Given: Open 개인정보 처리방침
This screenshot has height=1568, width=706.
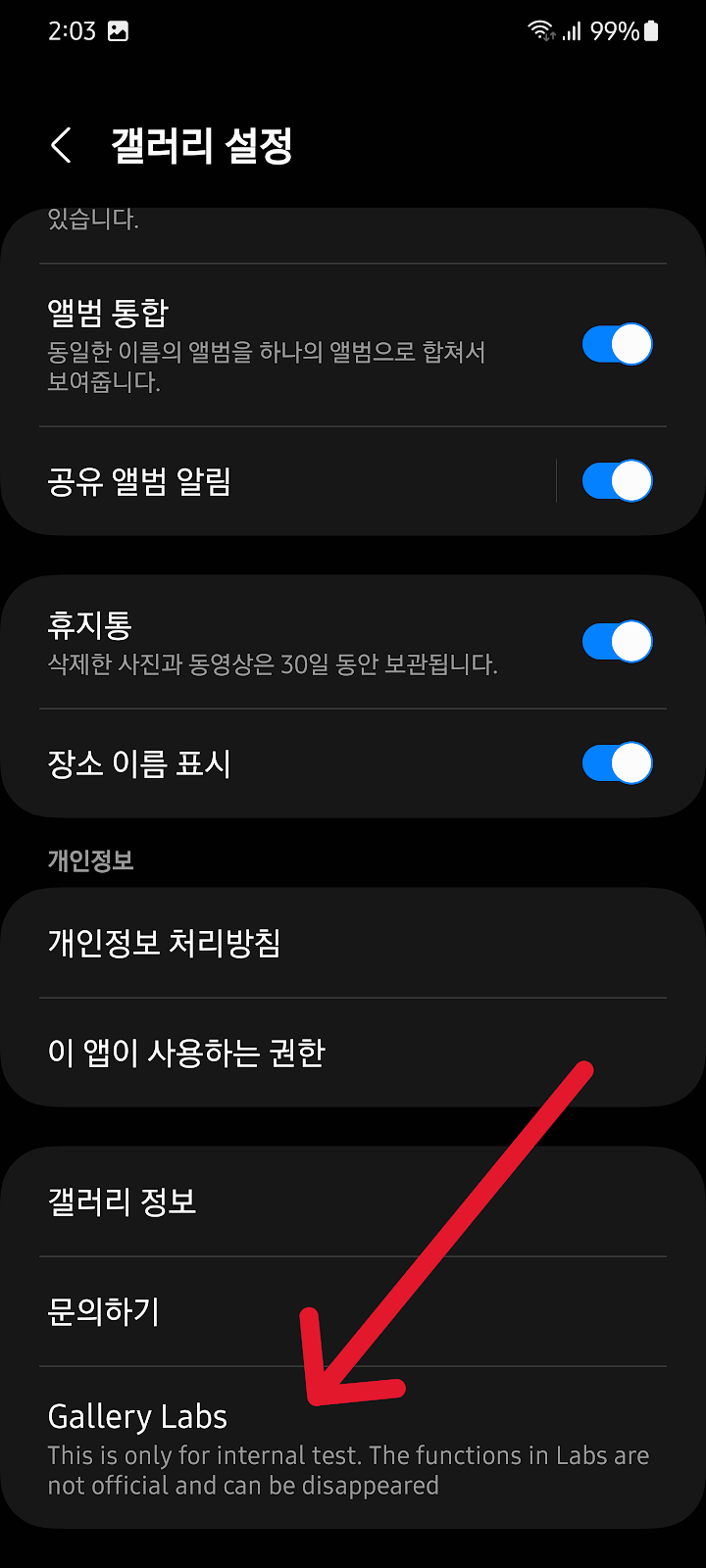Looking at the screenshot, I should click(x=353, y=943).
